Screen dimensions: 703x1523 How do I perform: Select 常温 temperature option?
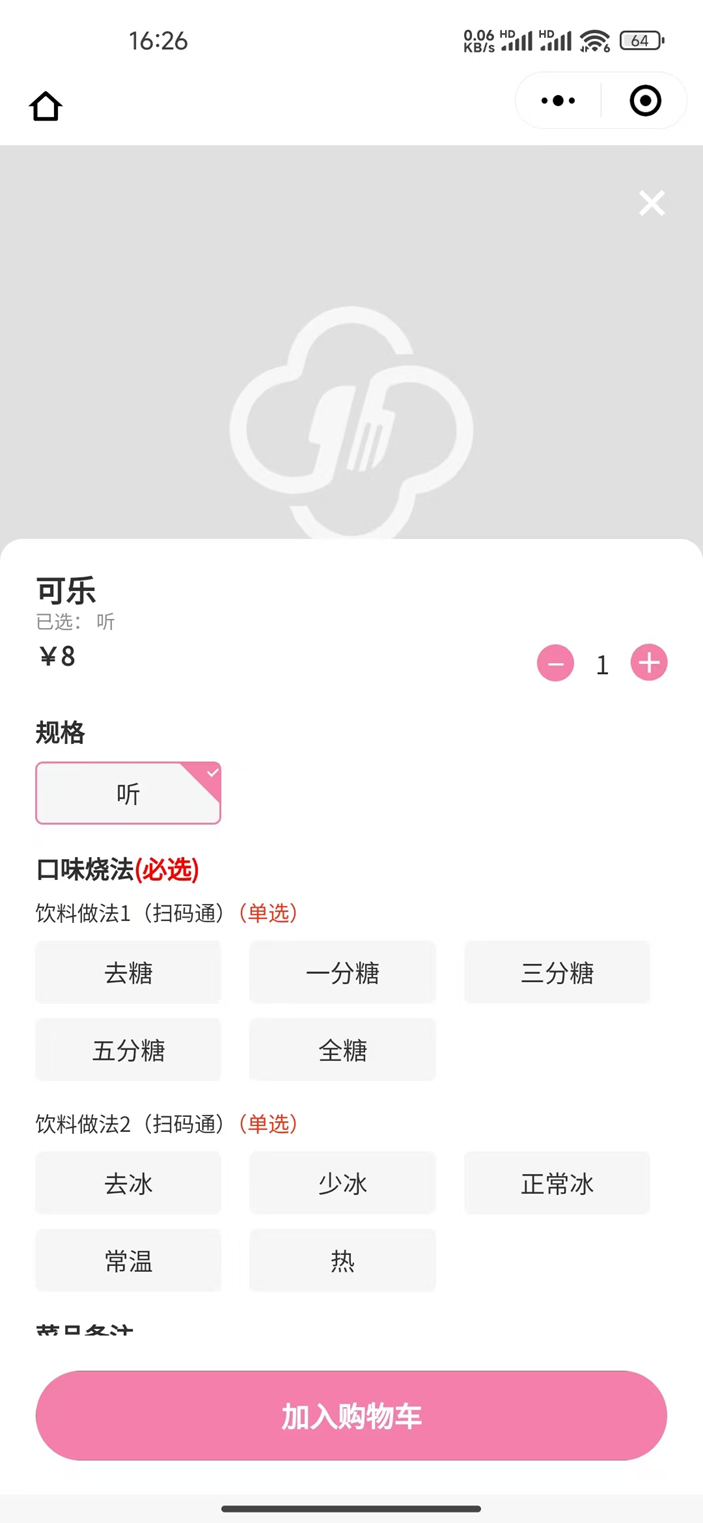pos(128,1261)
